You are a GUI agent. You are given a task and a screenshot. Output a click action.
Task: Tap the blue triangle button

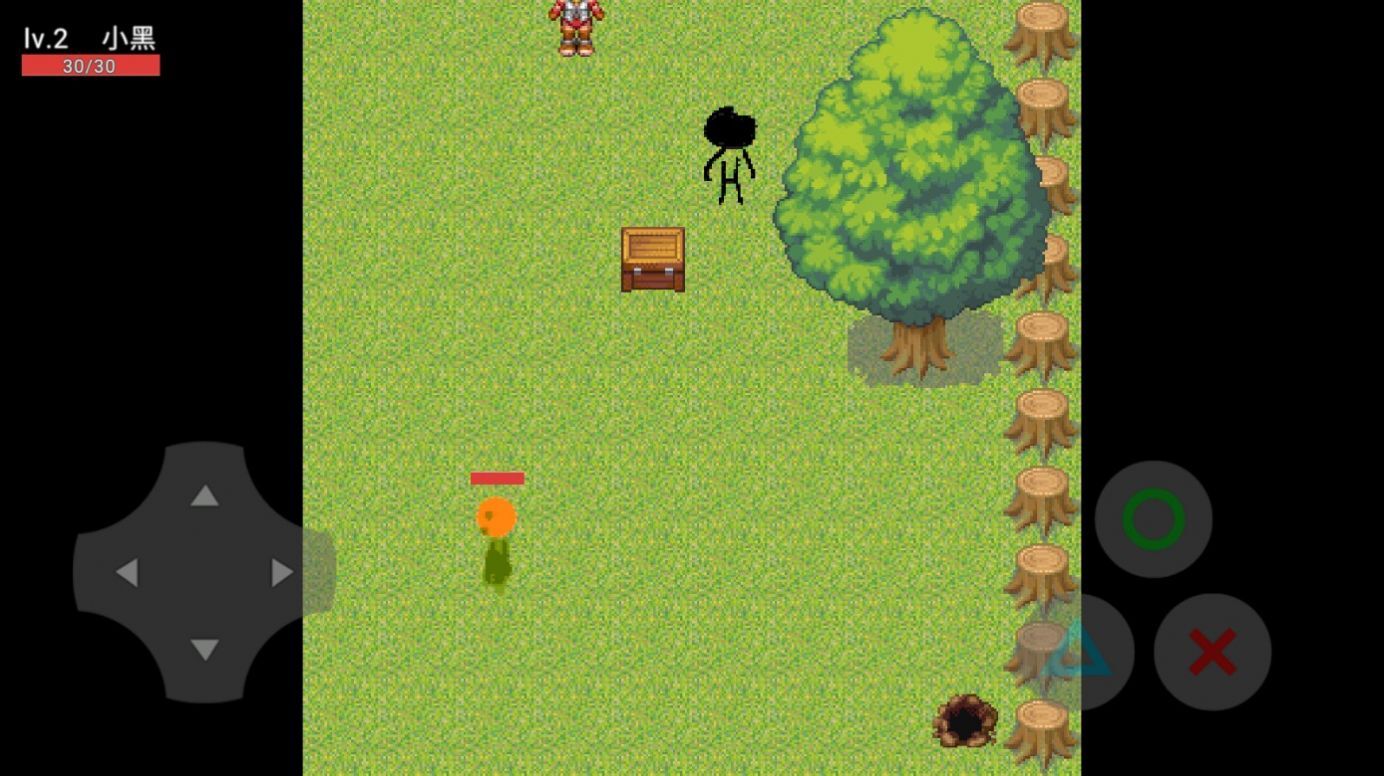[1078, 651]
